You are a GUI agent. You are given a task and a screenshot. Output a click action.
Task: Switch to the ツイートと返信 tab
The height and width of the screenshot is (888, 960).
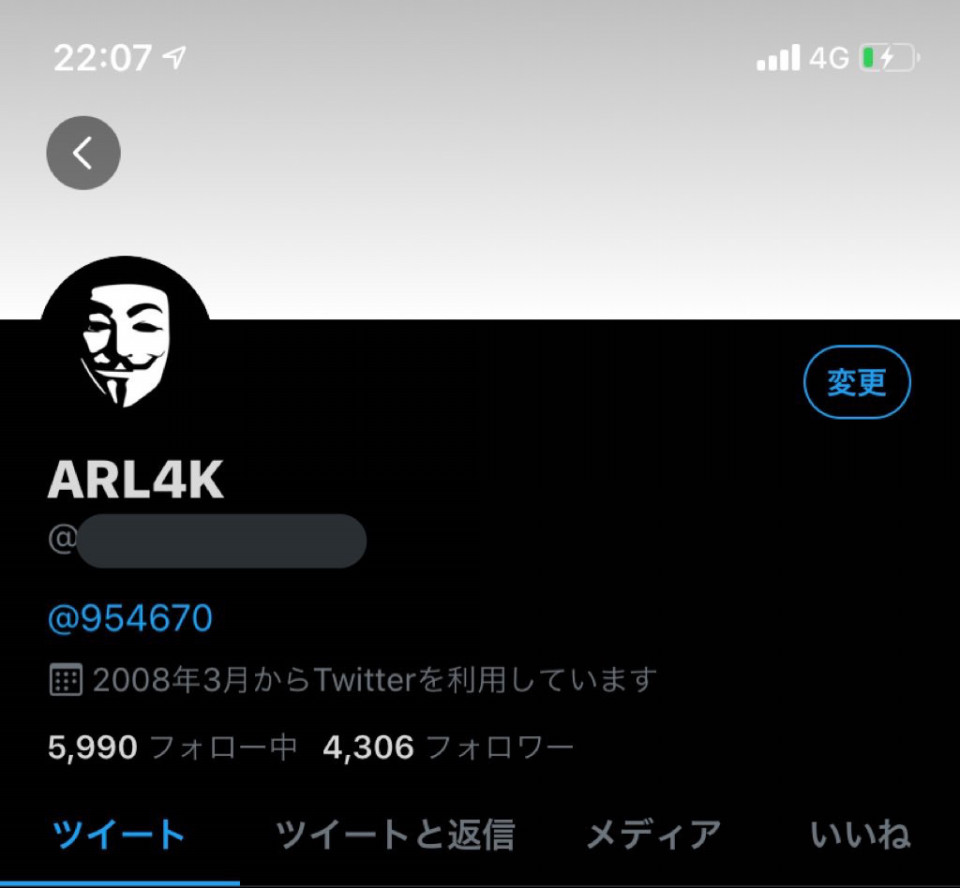point(395,835)
